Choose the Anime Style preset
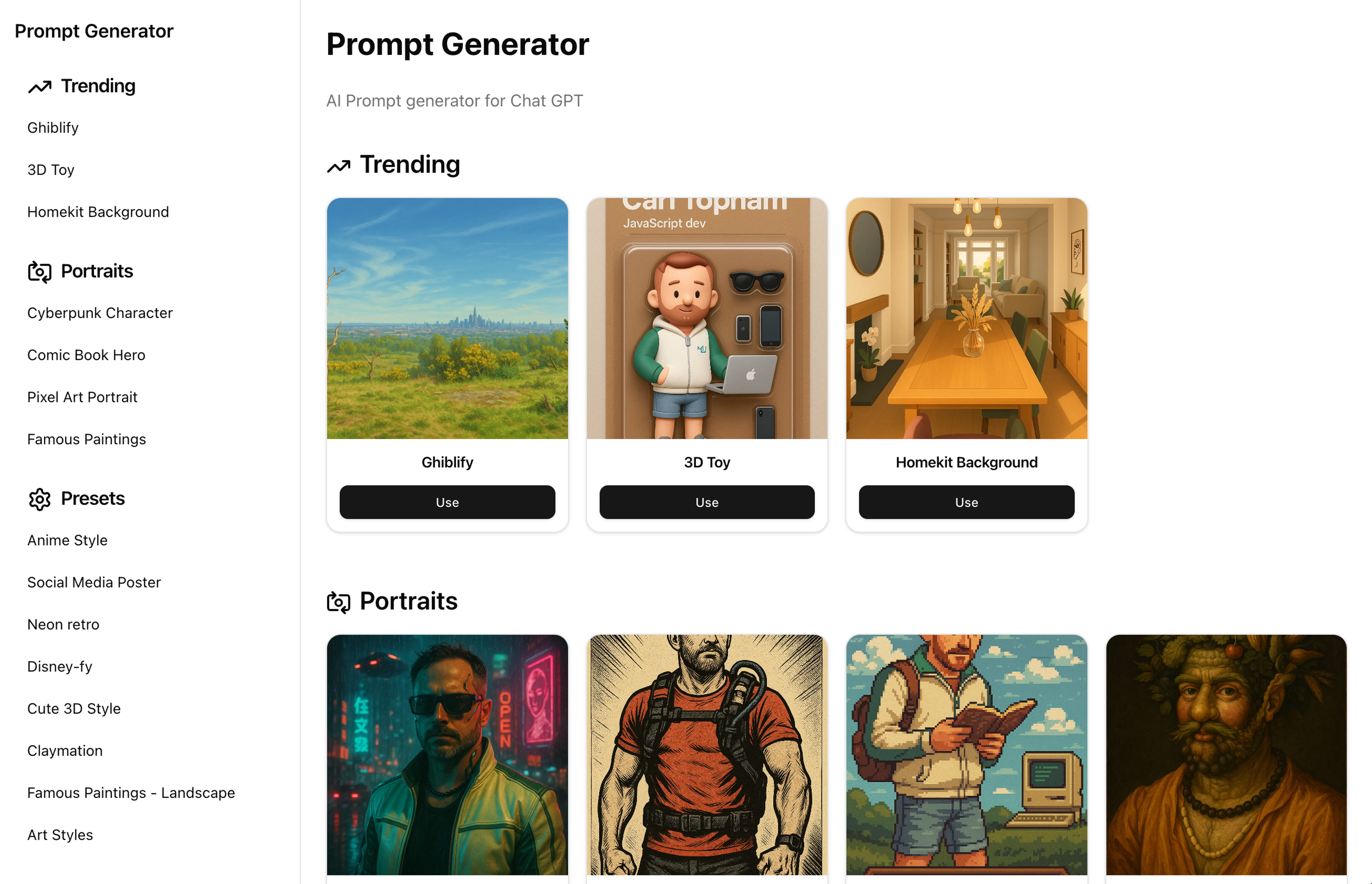1372x884 pixels. pyautogui.click(x=67, y=540)
